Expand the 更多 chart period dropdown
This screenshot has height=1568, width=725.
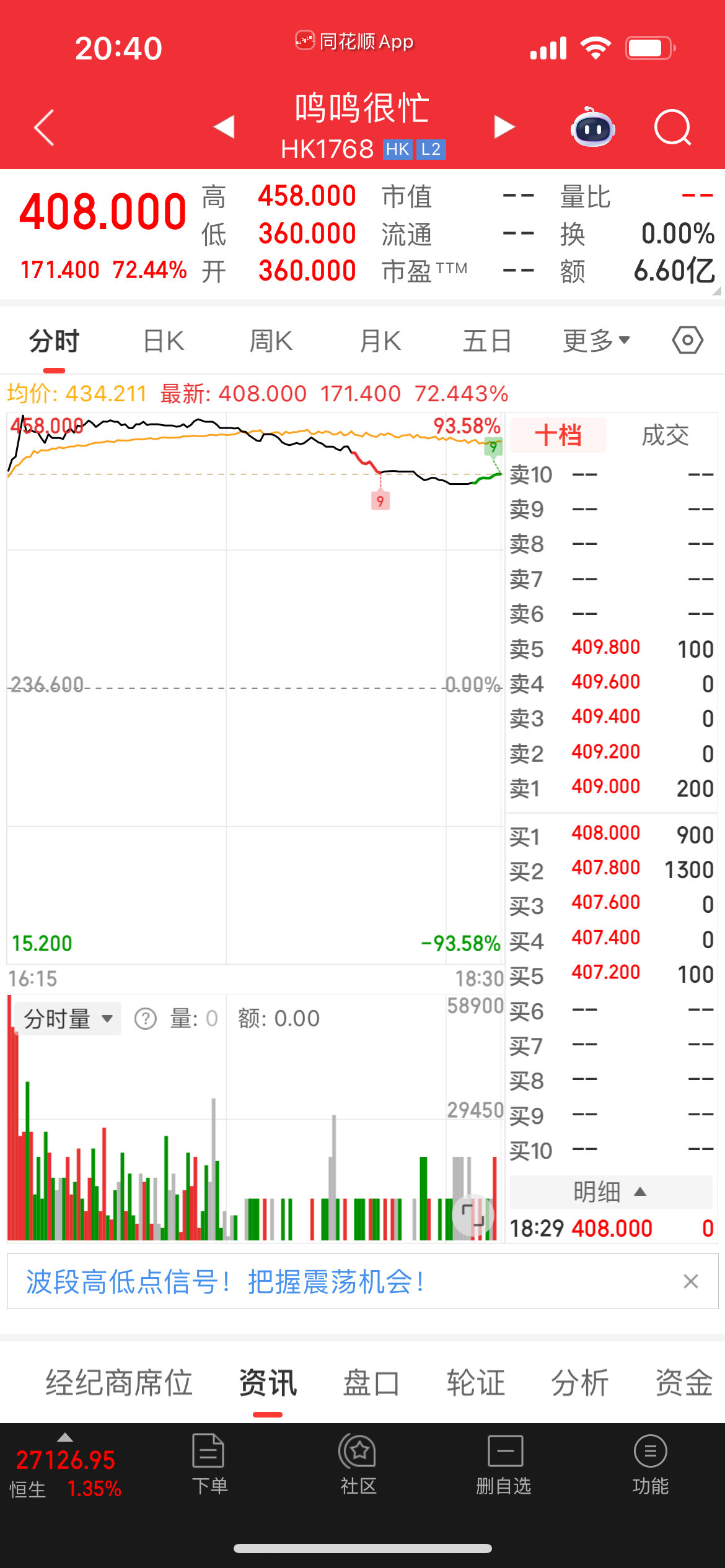click(x=596, y=341)
